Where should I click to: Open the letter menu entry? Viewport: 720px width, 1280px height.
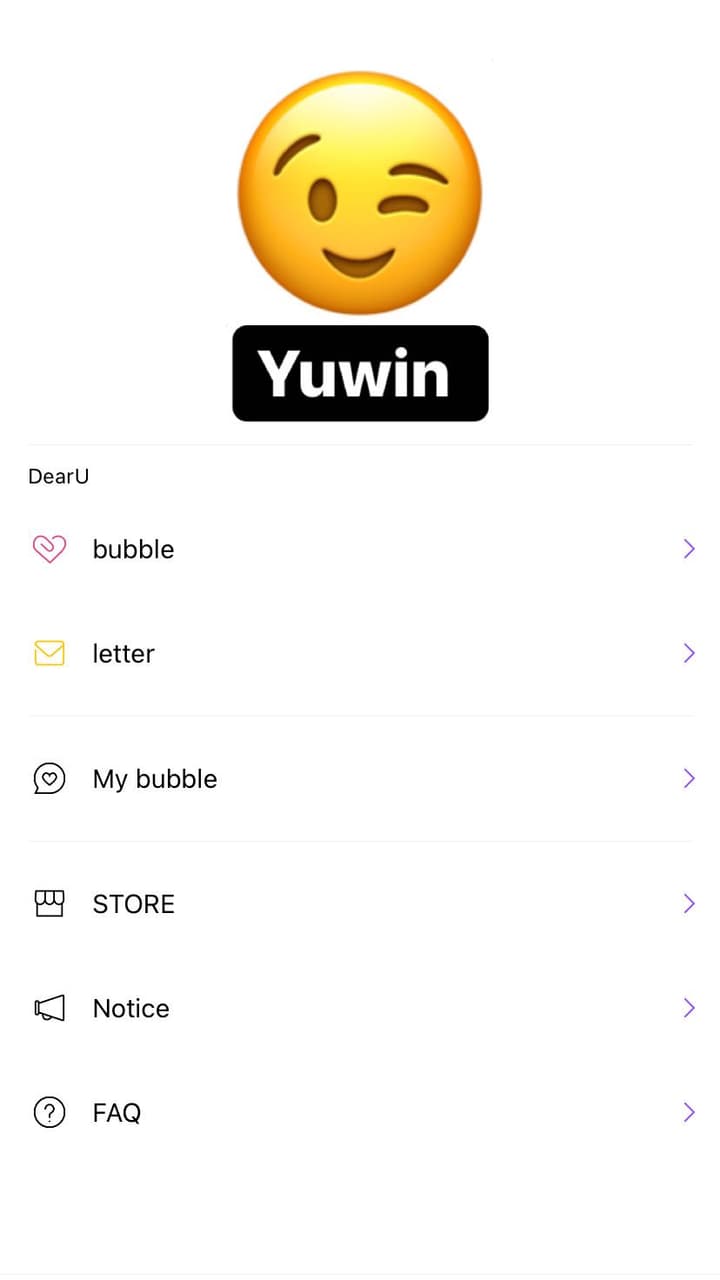coord(123,653)
